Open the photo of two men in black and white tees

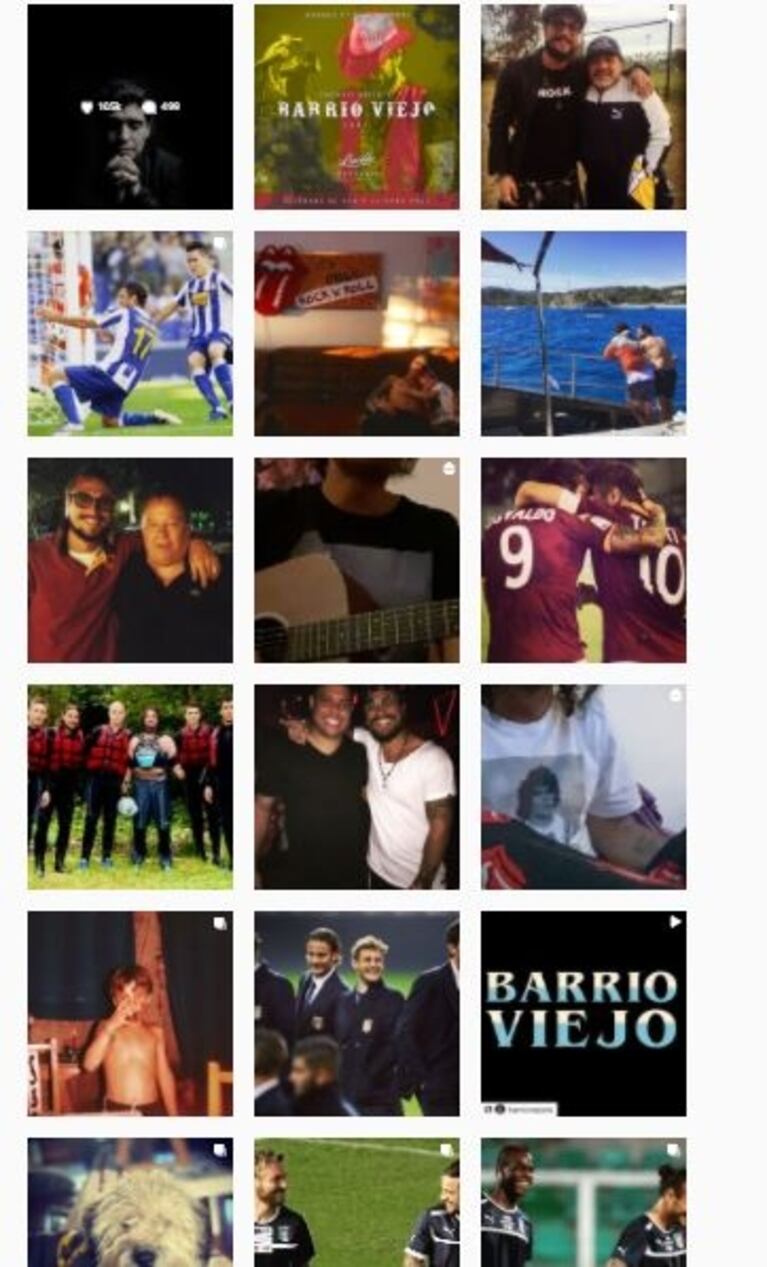click(357, 786)
